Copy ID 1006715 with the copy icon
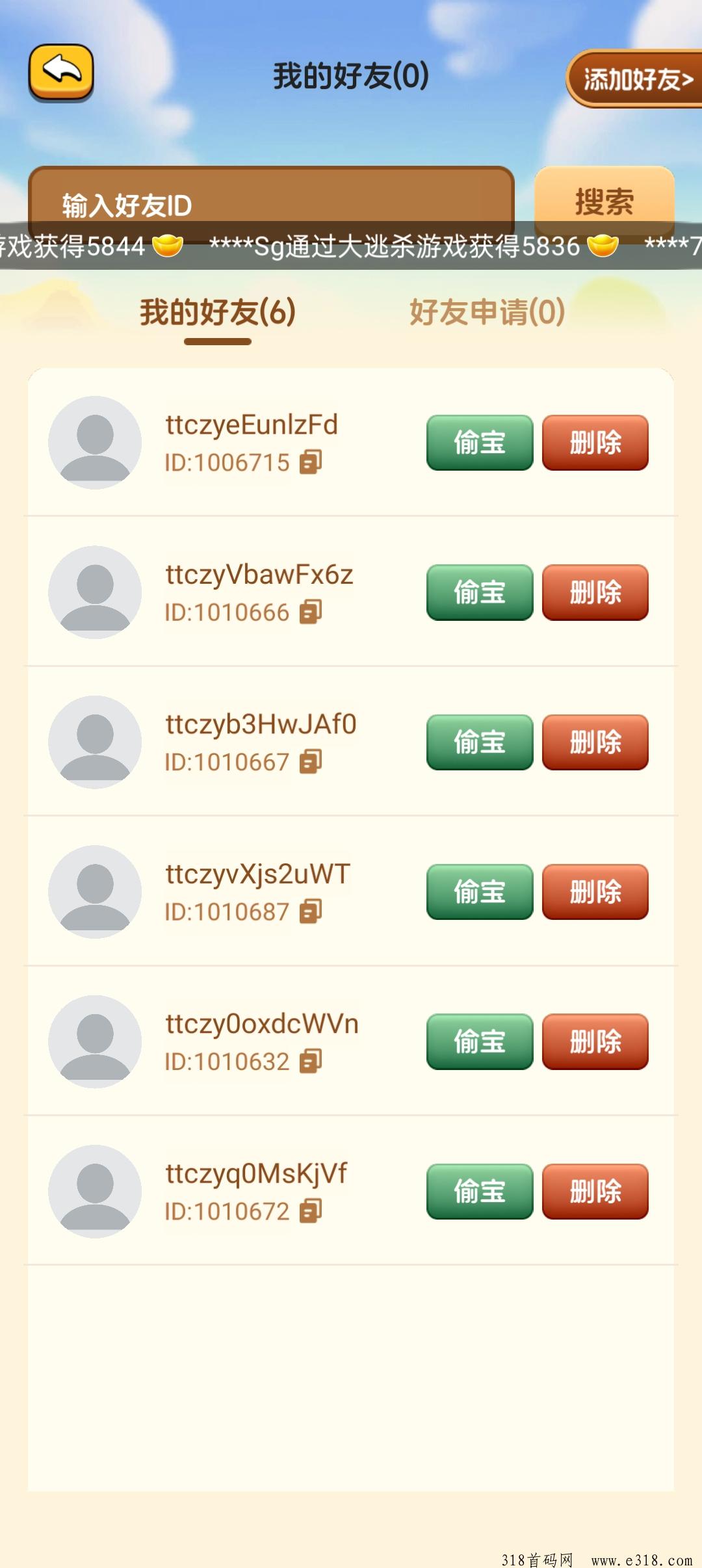702x1568 pixels. coord(311,462)
